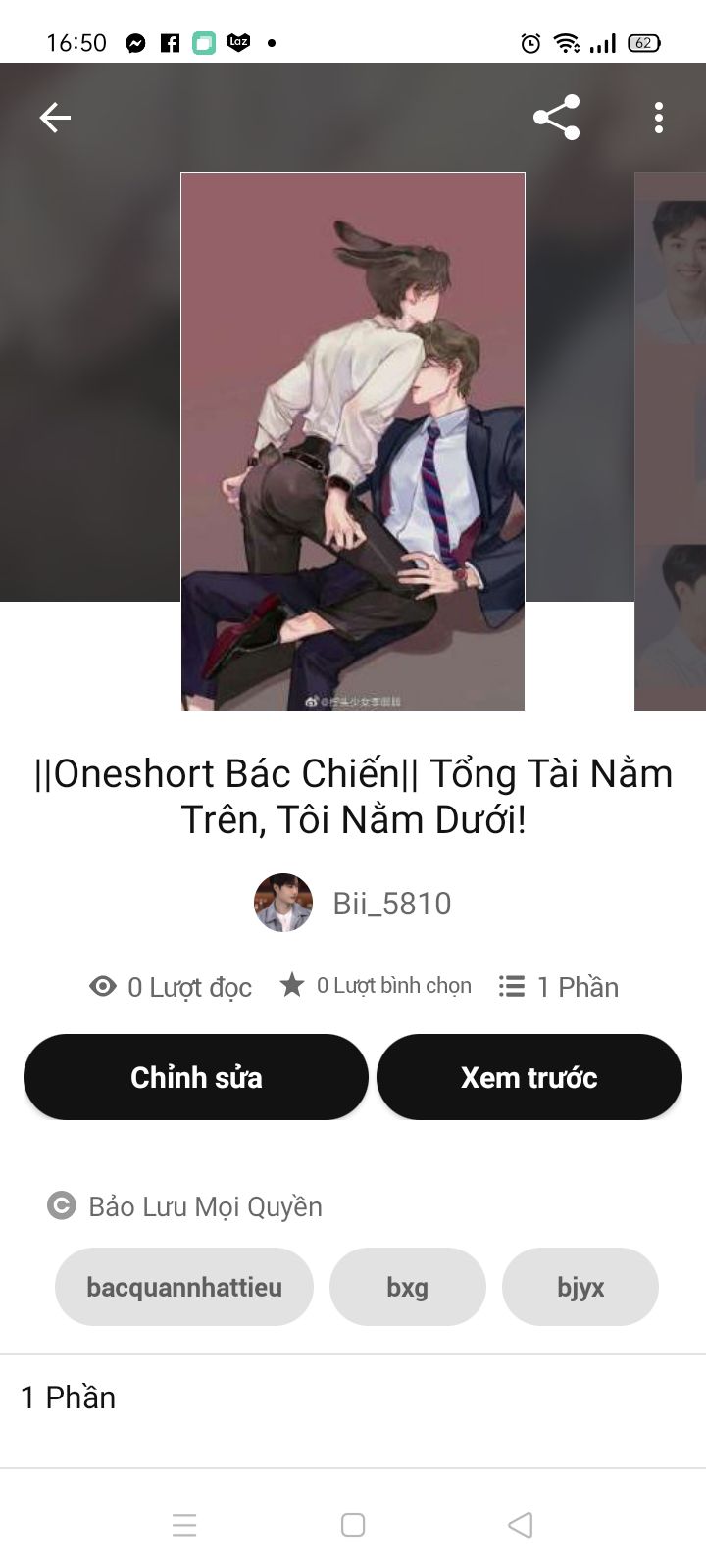Screen dimensions: 706x1568
Task: Open the next story cover on the right
Action: [671, 442]
